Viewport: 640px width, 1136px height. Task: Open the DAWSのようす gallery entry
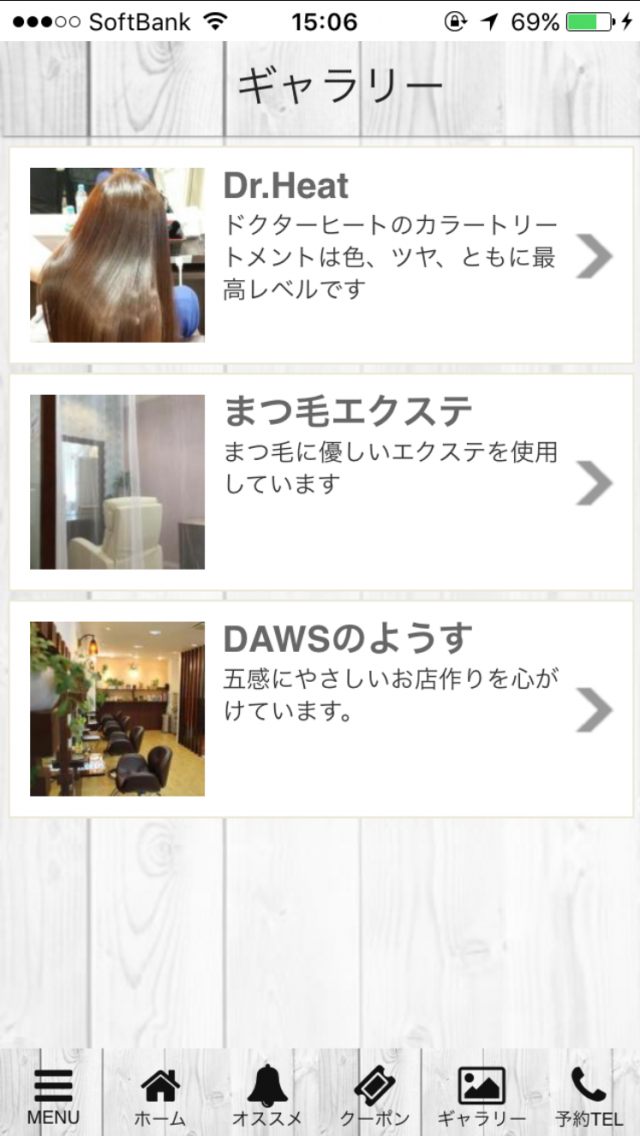click(320, 708)
